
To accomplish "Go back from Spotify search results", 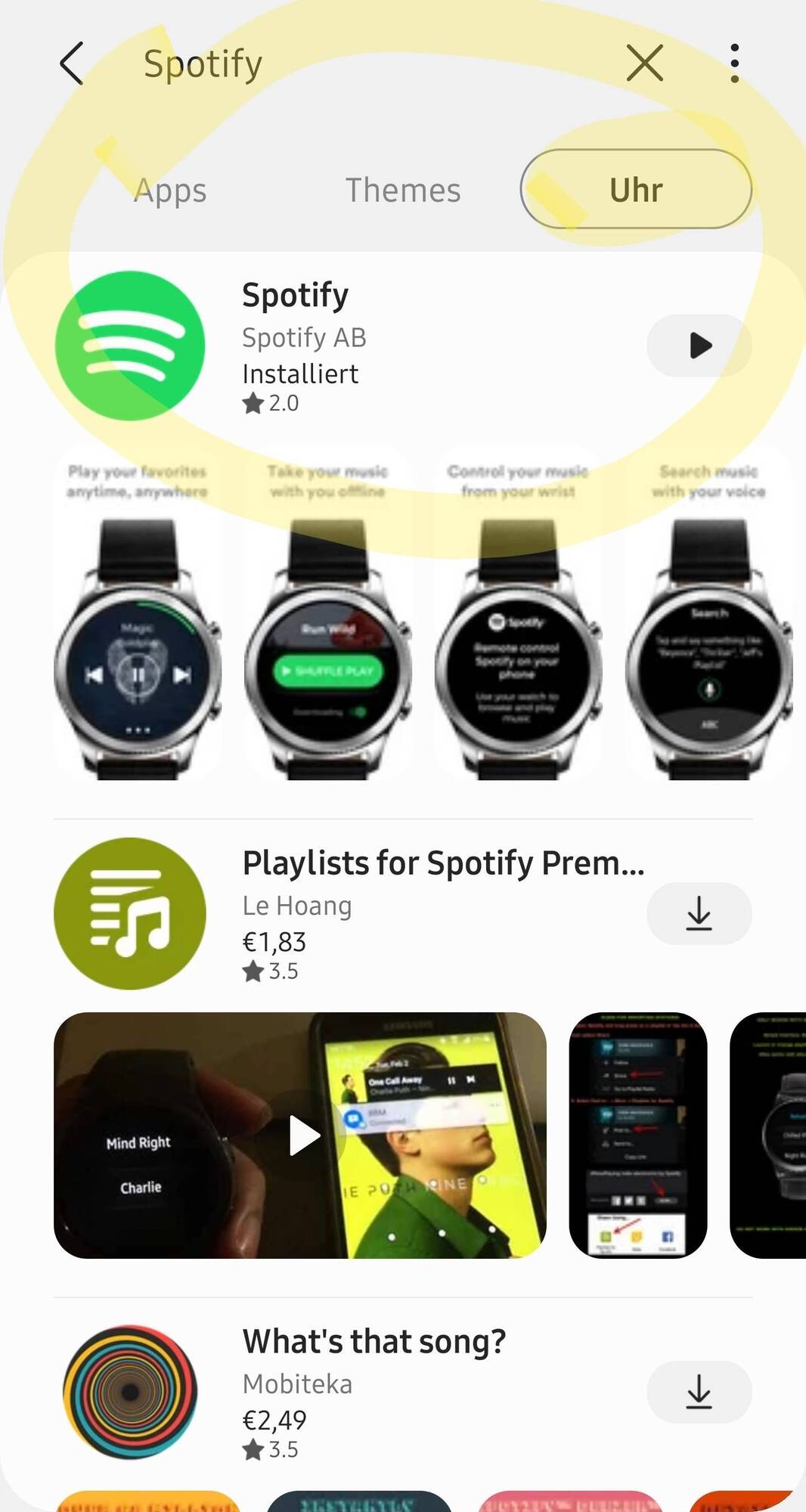I will [x=71, y=64].
